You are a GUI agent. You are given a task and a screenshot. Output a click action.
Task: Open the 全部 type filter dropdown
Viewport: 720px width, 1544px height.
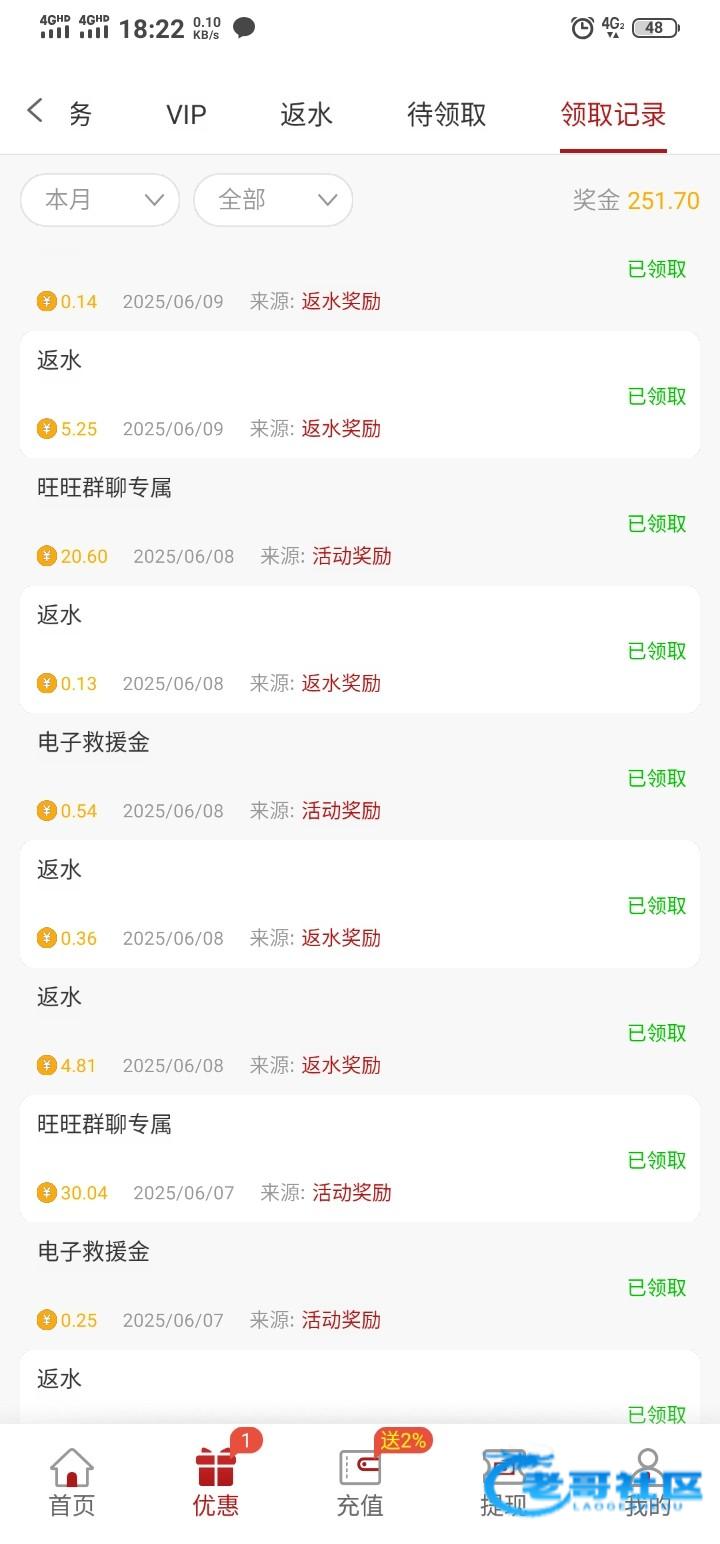click(273, 200)
